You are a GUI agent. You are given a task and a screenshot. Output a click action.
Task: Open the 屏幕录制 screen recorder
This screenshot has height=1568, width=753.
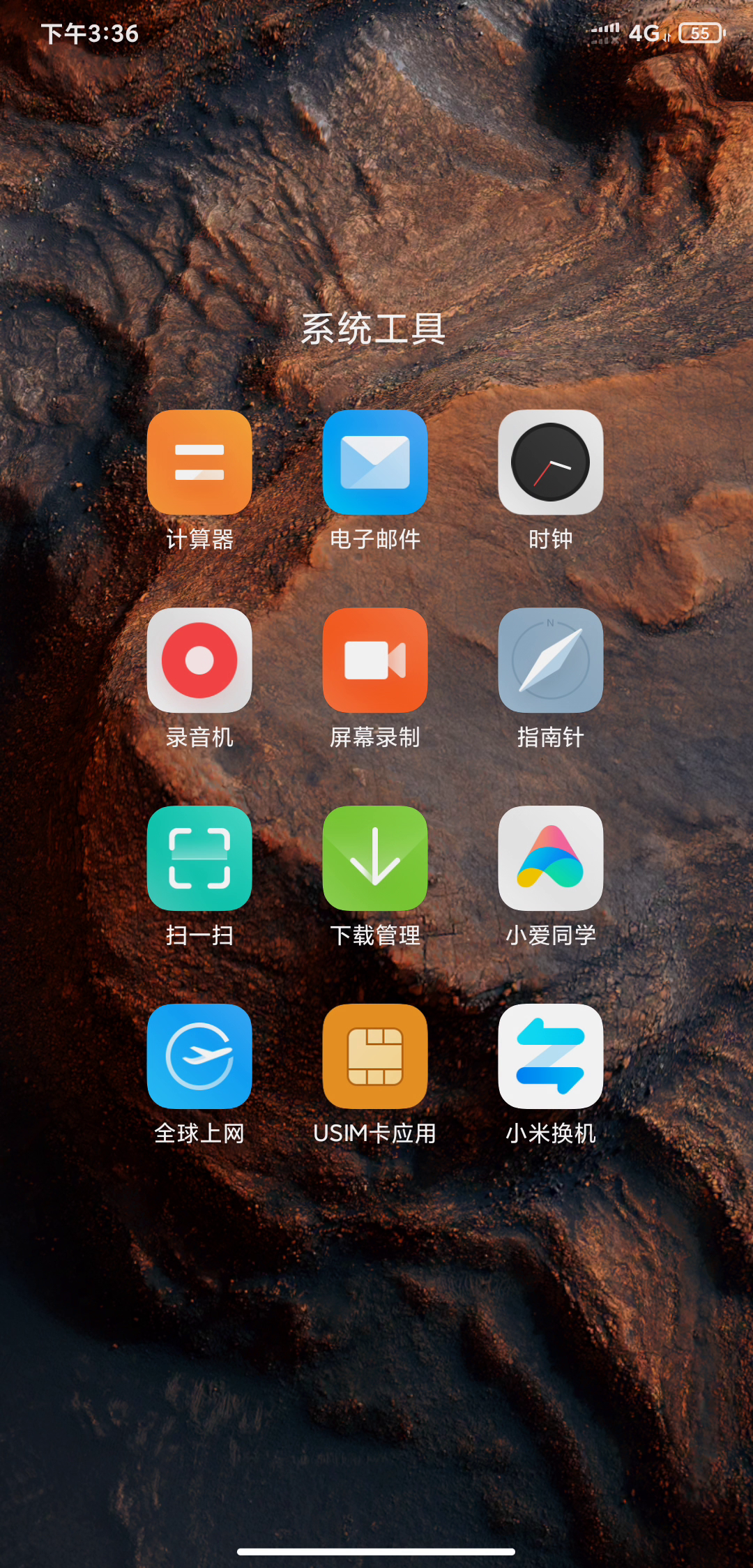[375, 661]
